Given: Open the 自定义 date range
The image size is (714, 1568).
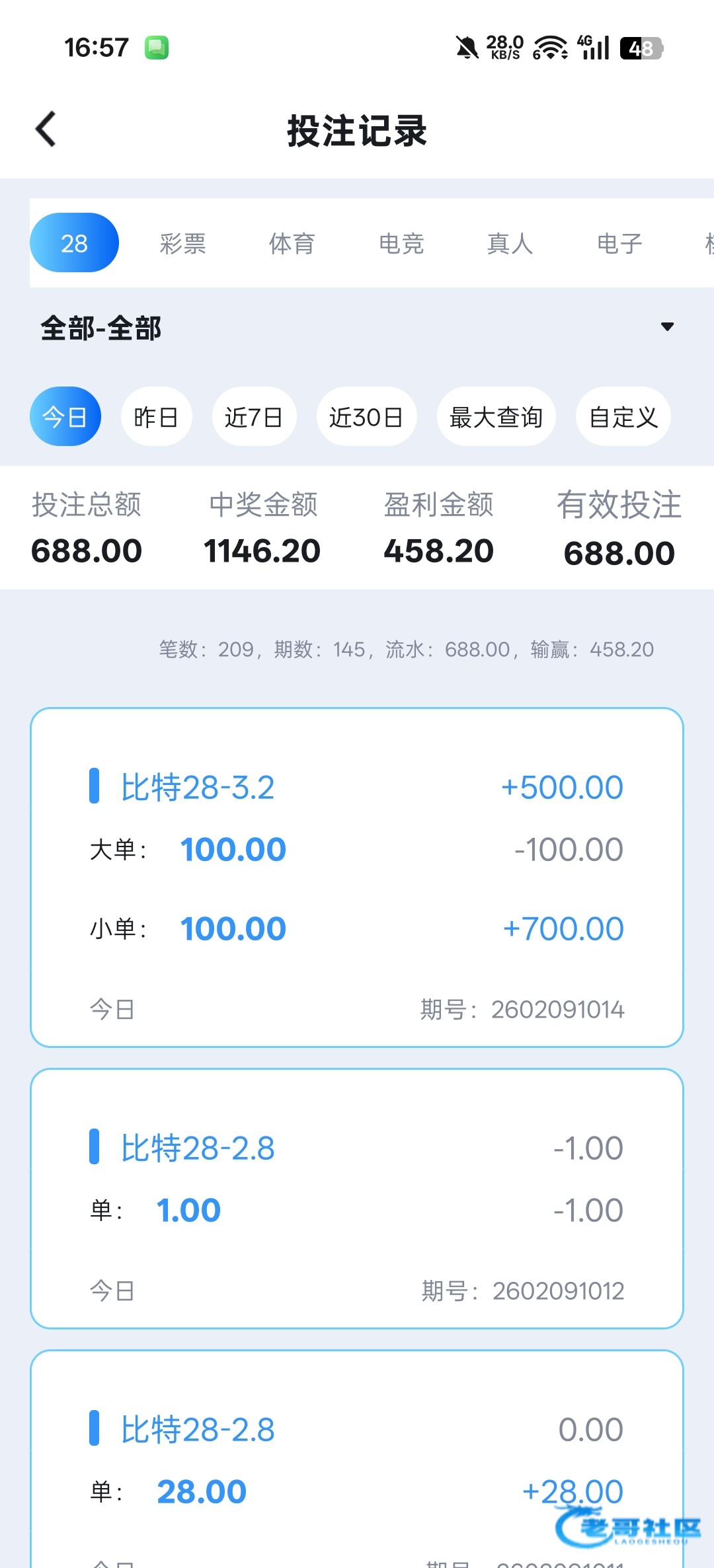Looking at the screenshot, I should [623, 416].
